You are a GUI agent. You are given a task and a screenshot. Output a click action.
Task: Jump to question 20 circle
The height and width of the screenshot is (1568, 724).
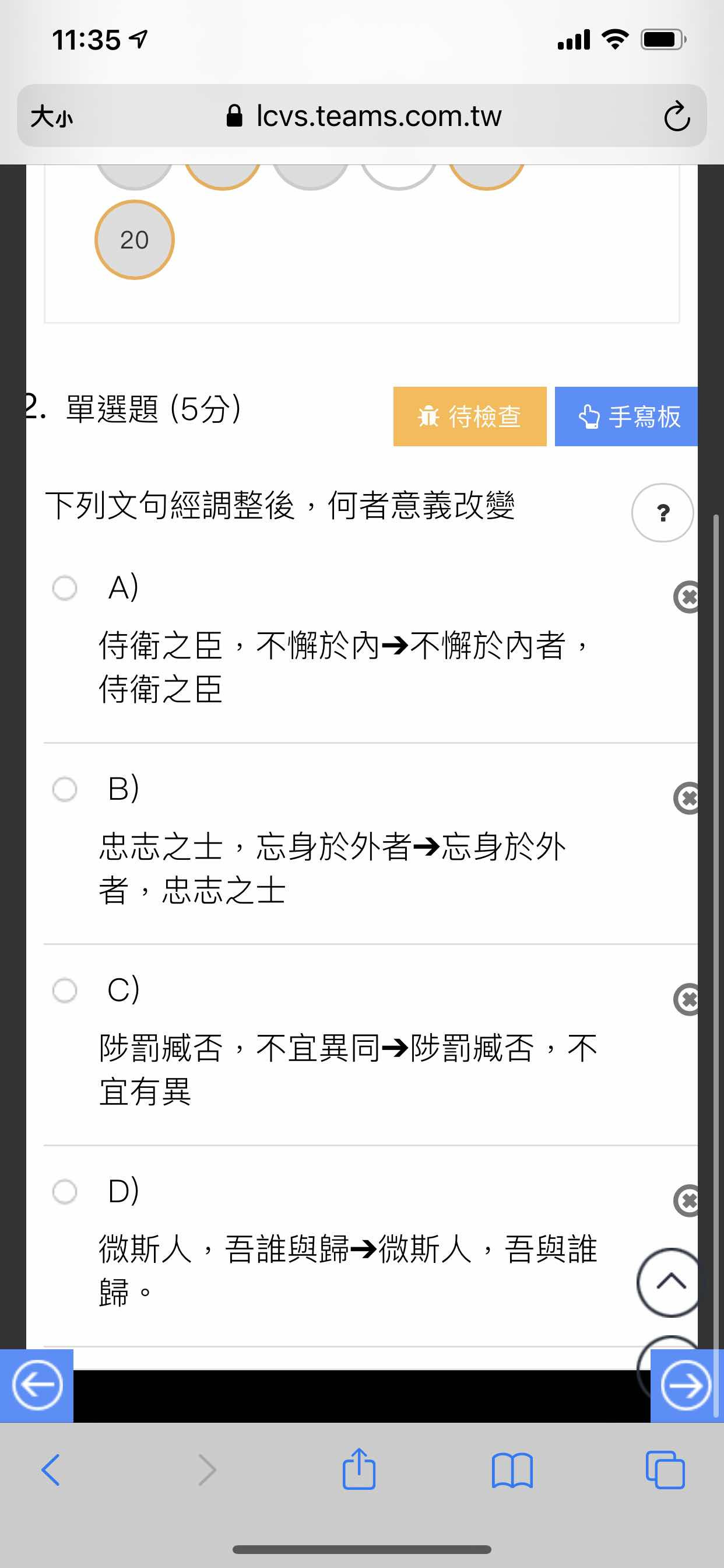tap(135, 240)
